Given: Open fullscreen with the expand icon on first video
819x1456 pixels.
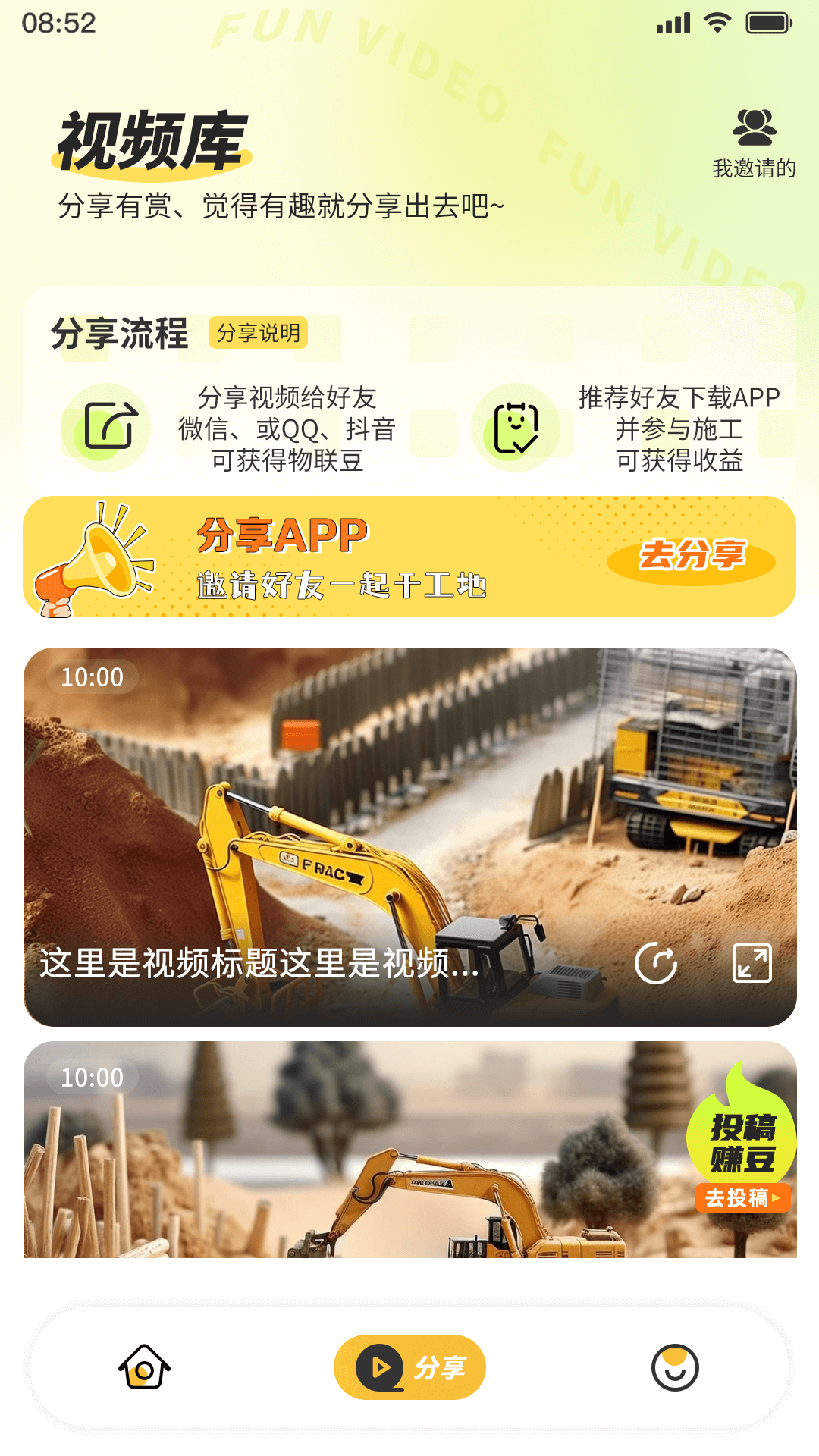Looking at the screenshot, I should (x=750, y=962).
